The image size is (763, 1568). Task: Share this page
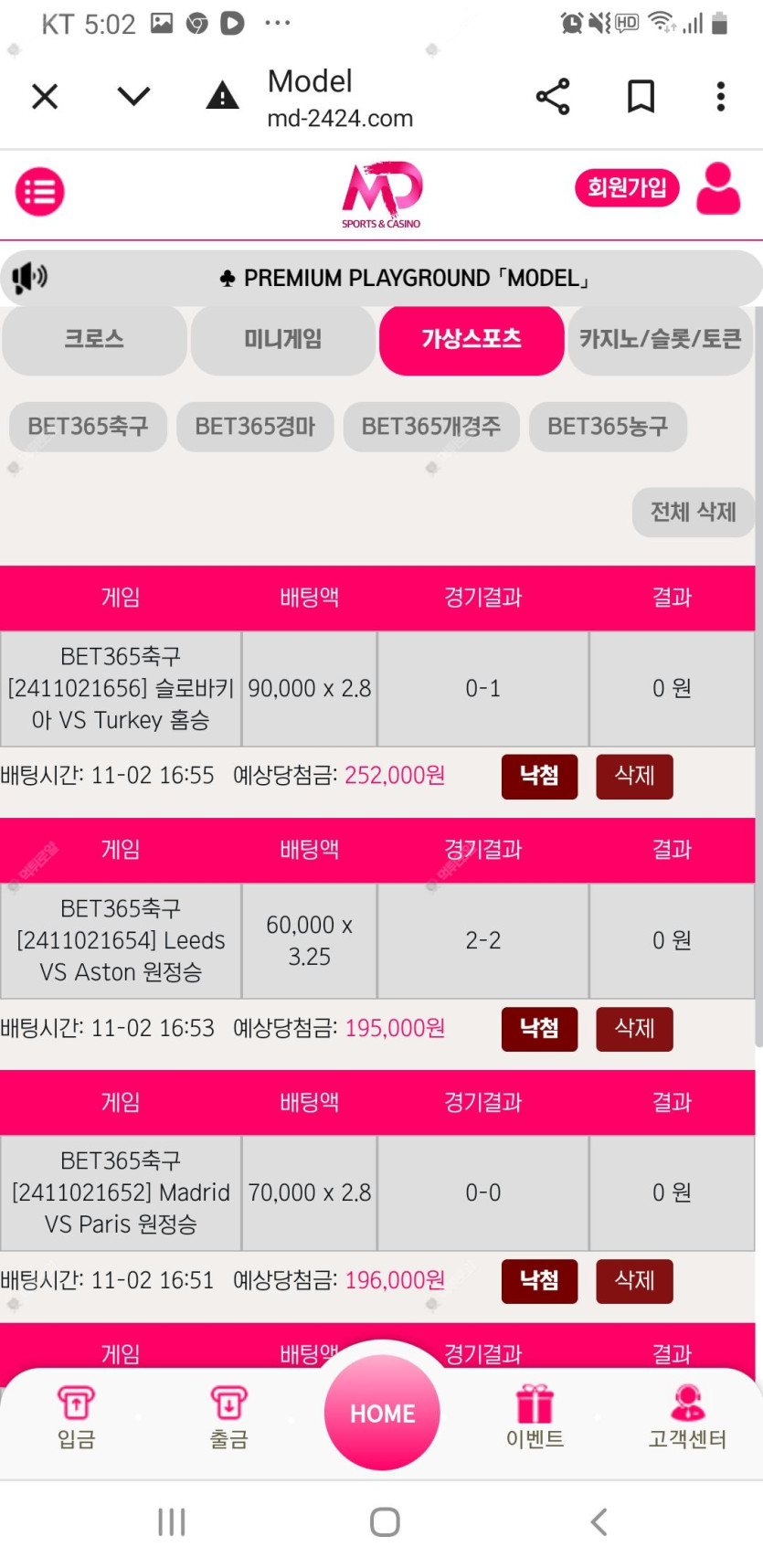coord(553,96)
